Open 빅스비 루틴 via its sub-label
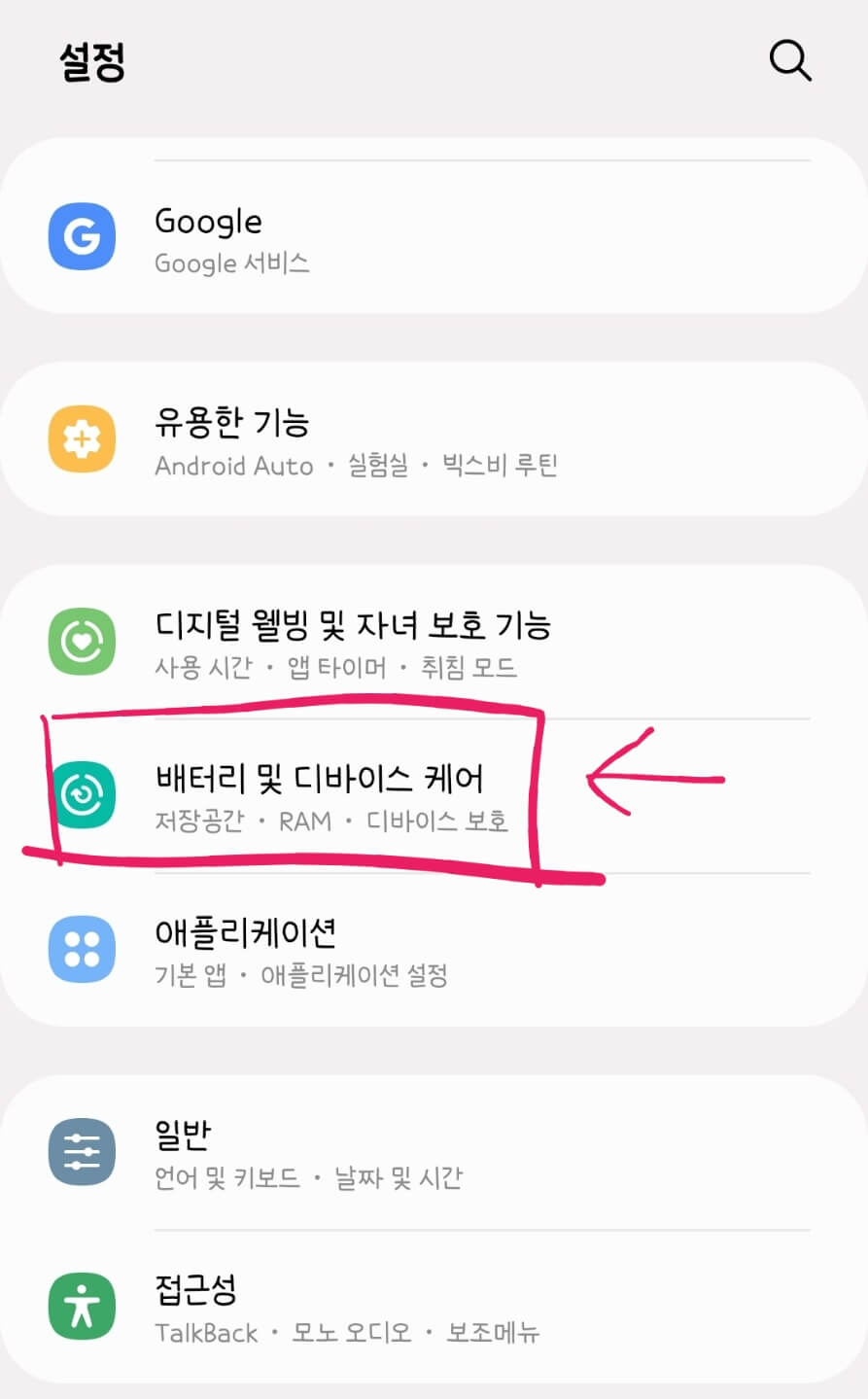This screenshot has height=1399, width=868. coord(499,466)
